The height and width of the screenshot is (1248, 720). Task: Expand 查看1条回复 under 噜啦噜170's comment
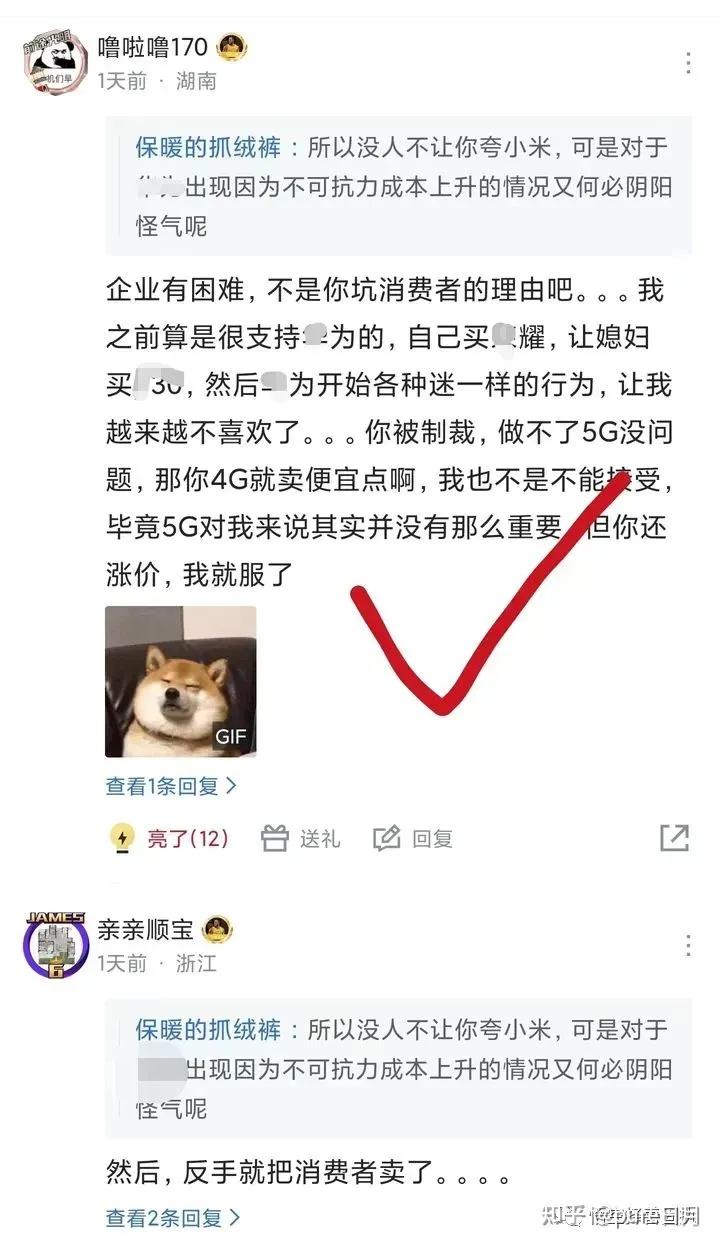click(x=171, y=786)
